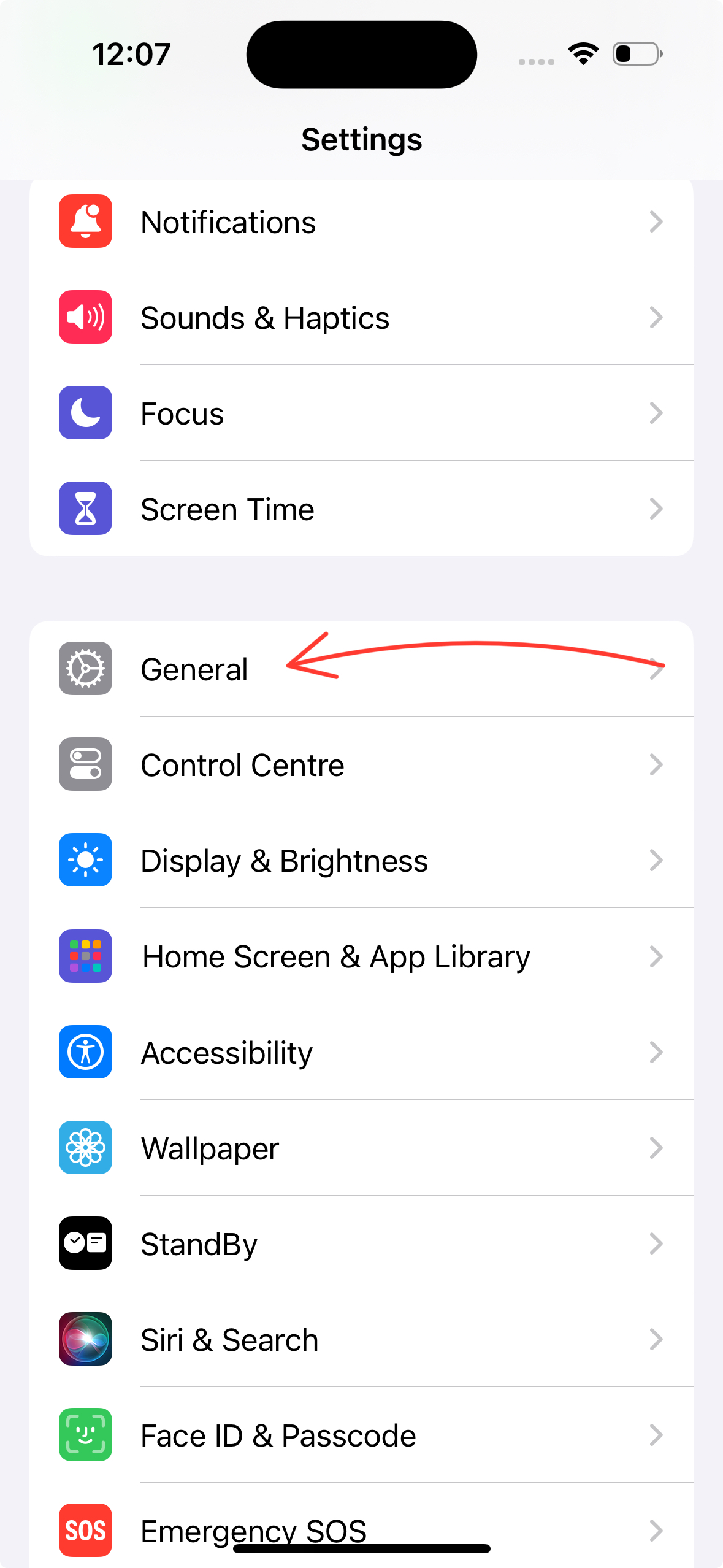Tap the Notifications bell icon
This screenshot has width=723, height=1568.
pyautogui.click(x=85, y=222)
